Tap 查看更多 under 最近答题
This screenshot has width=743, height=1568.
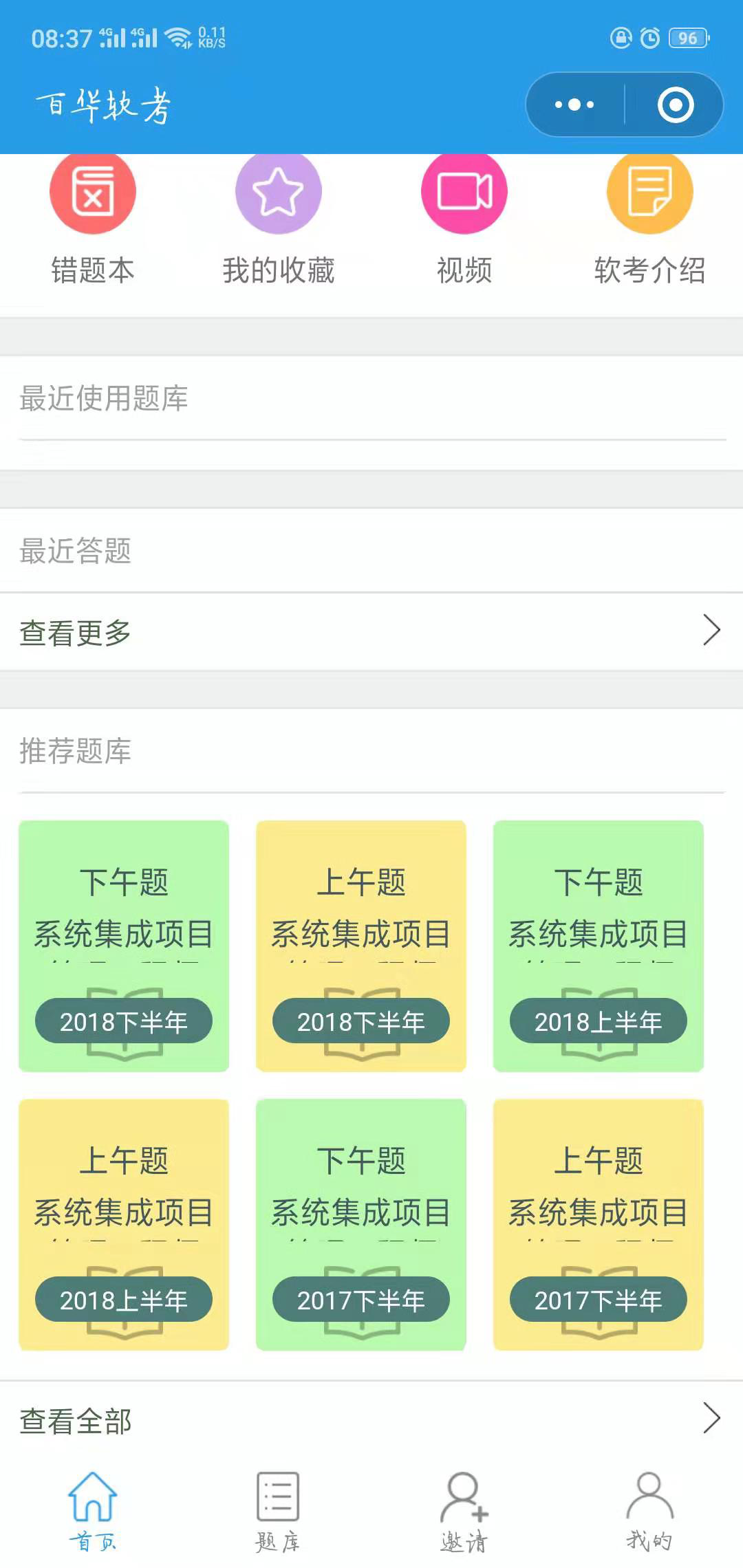(371, 631)
